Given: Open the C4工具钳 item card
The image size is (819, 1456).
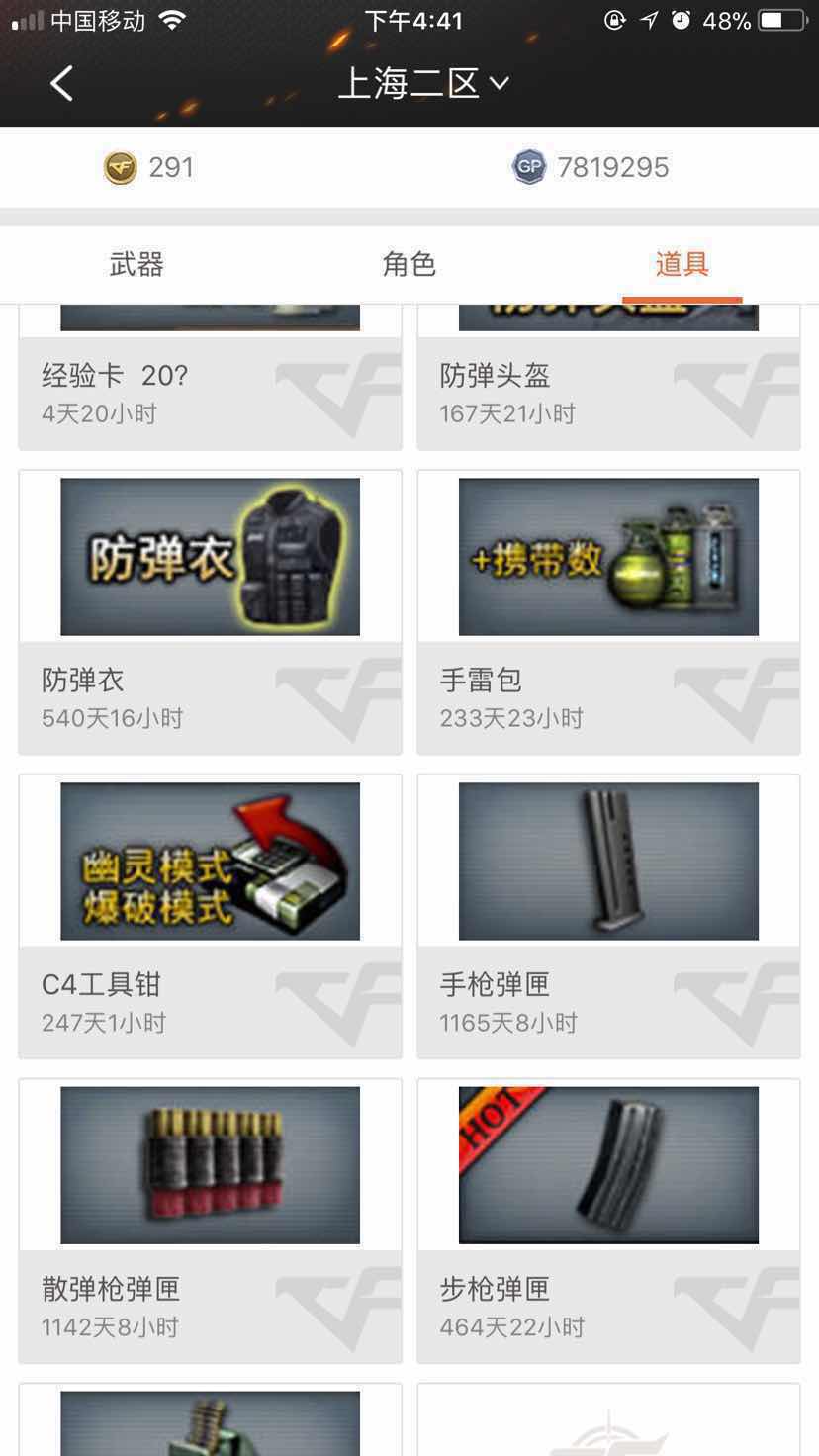Looking at the screenshot, I should [x=210, y=917].
